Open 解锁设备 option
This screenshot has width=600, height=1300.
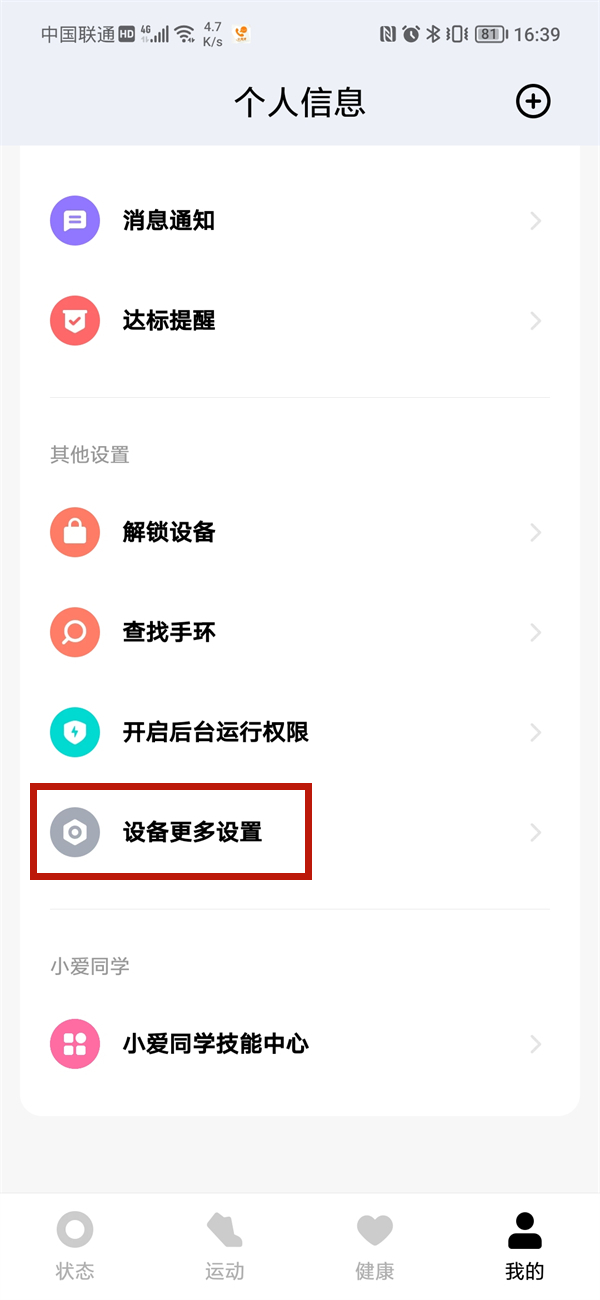298,532
